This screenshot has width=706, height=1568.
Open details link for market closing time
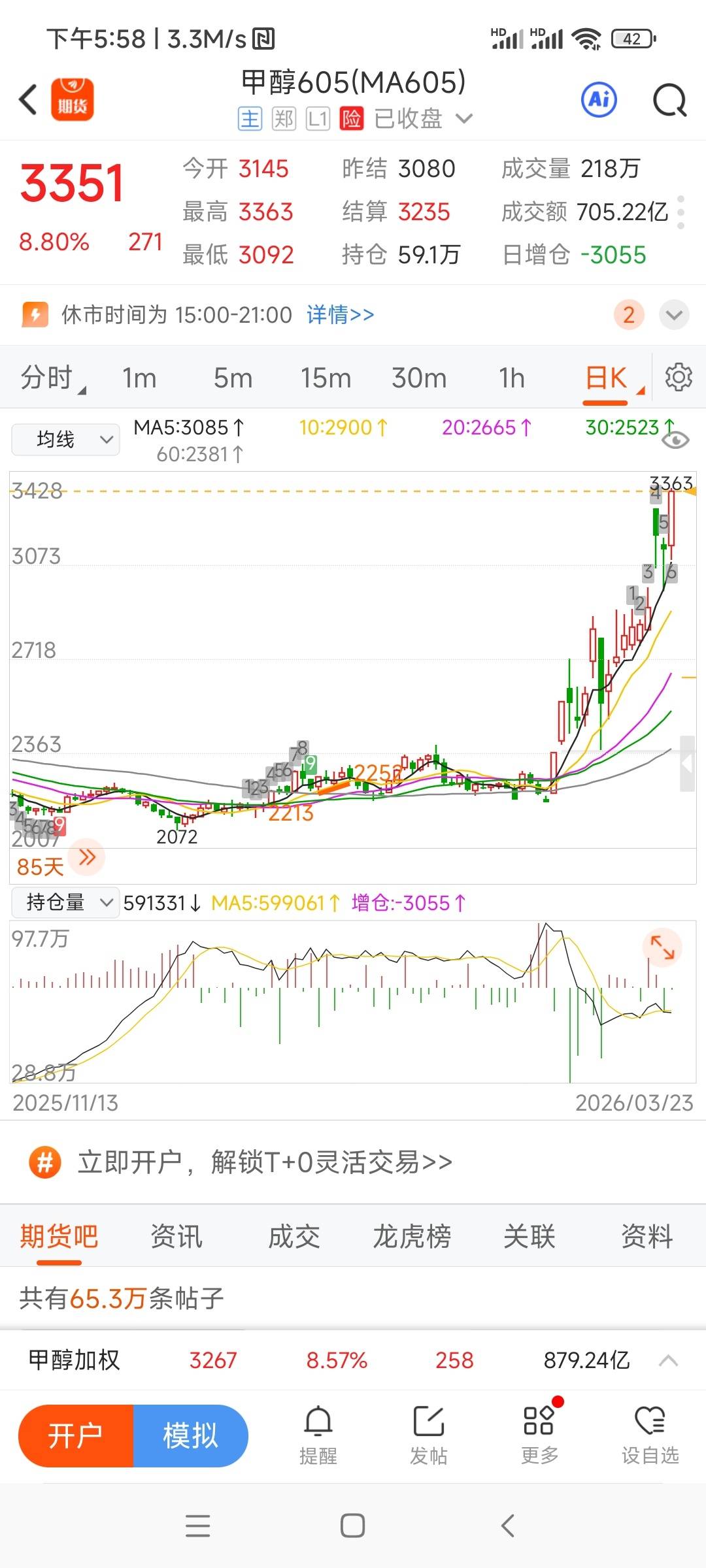(x=340, y=315)
